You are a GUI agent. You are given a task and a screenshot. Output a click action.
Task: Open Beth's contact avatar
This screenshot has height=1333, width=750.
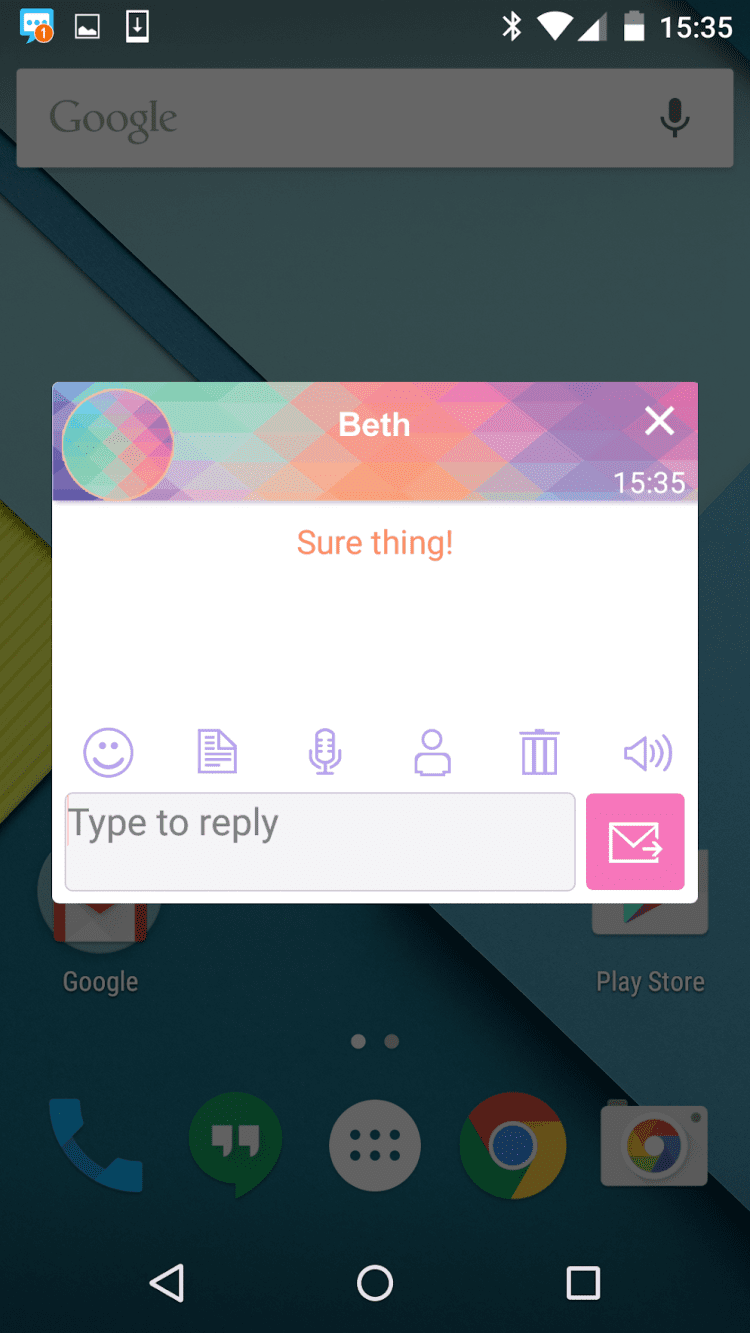tap(118, 444)
